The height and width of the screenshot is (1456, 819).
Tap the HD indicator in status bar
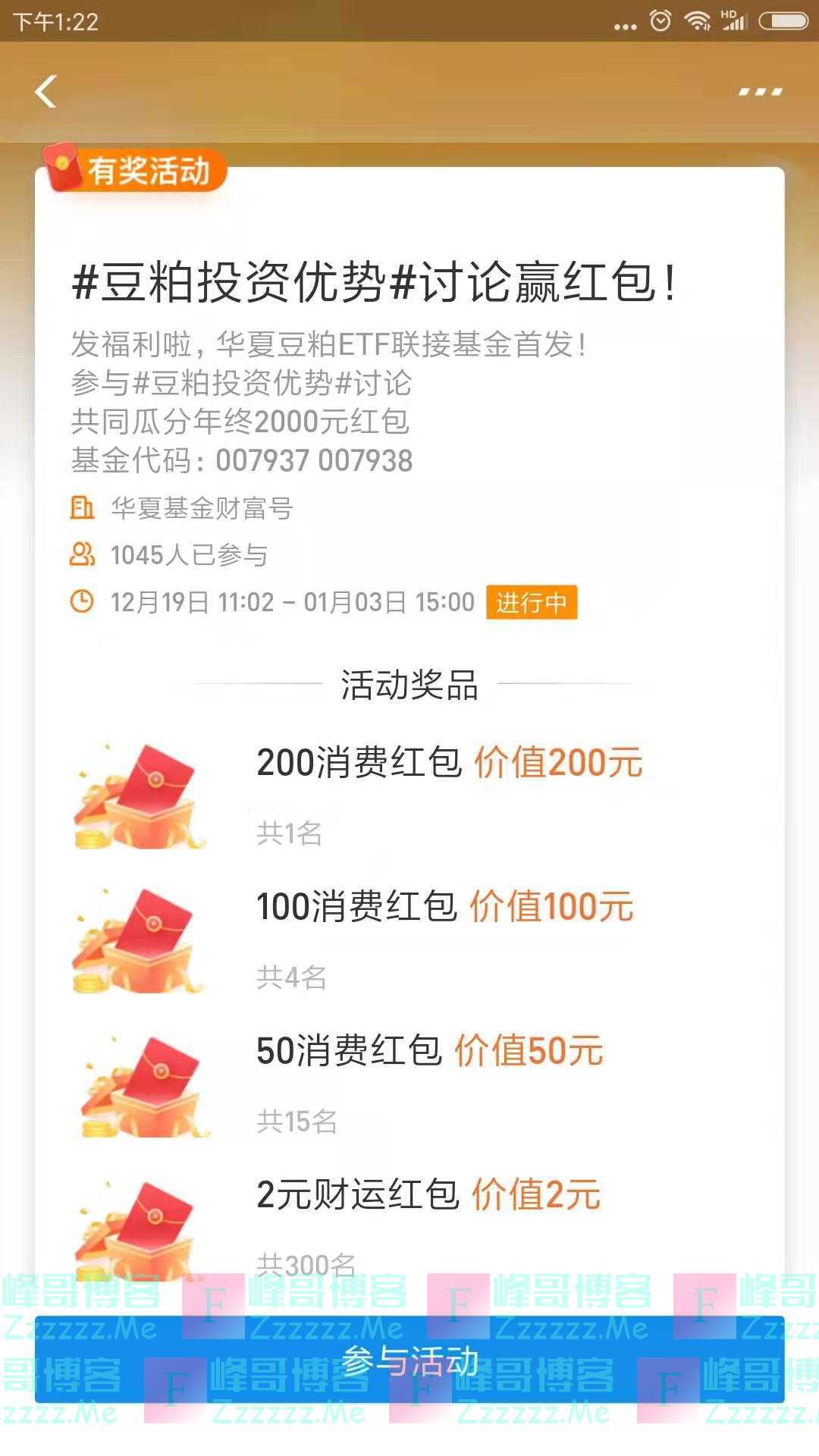(729, 14)
